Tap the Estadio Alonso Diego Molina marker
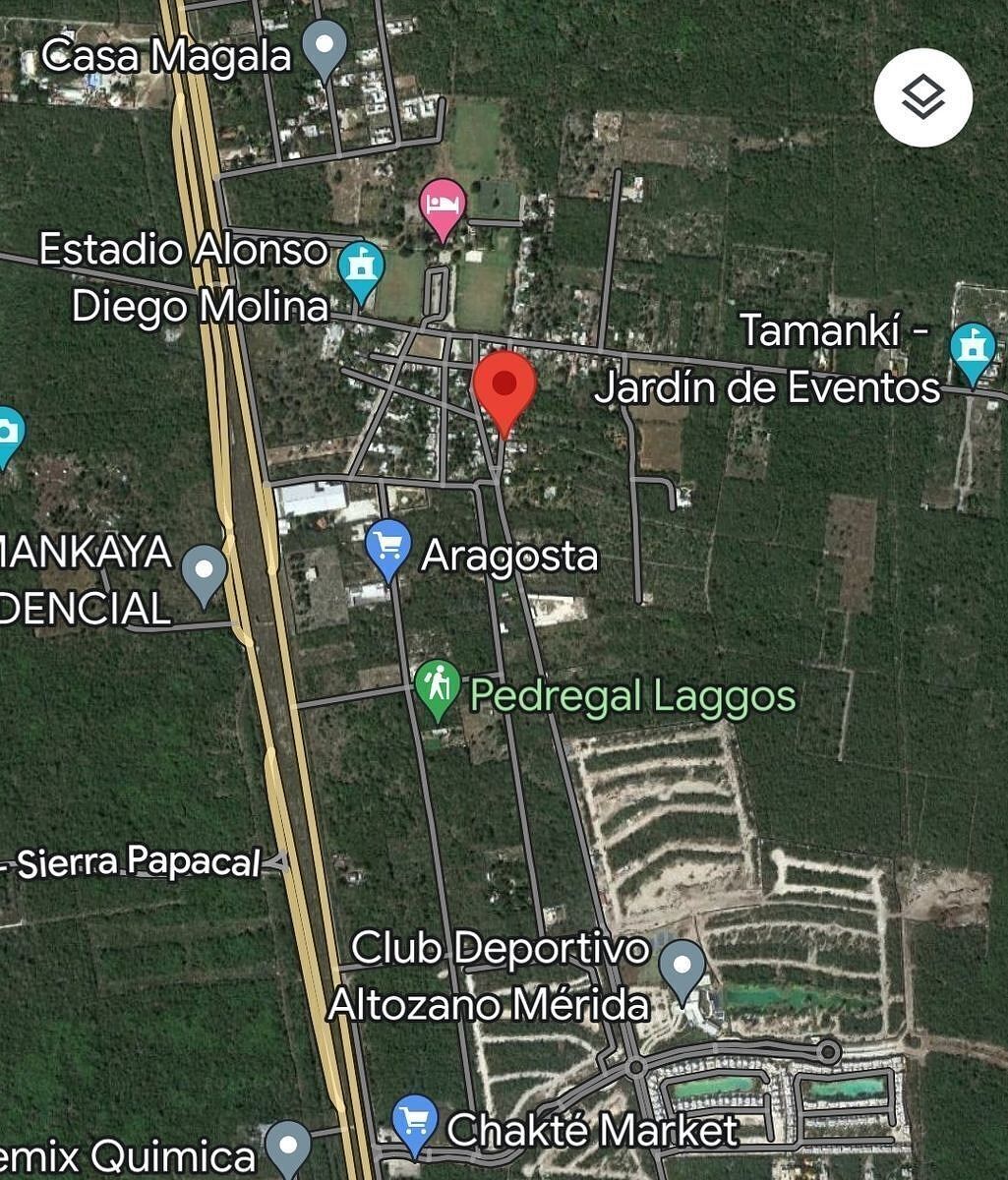Image resolution: width=1008 pixels, height=1180 pixels. coord(361,269)
